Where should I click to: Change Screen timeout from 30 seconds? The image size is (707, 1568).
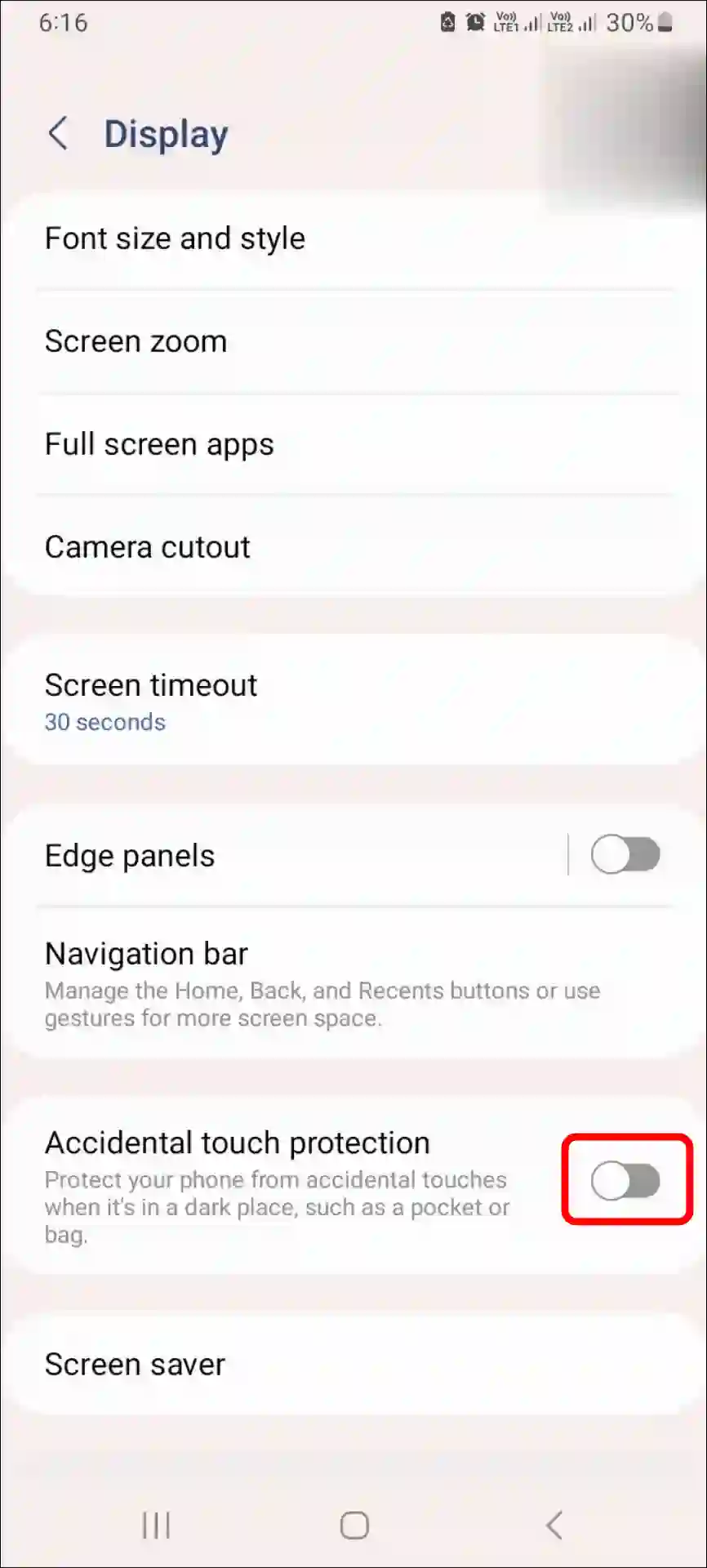coord(150,700)
